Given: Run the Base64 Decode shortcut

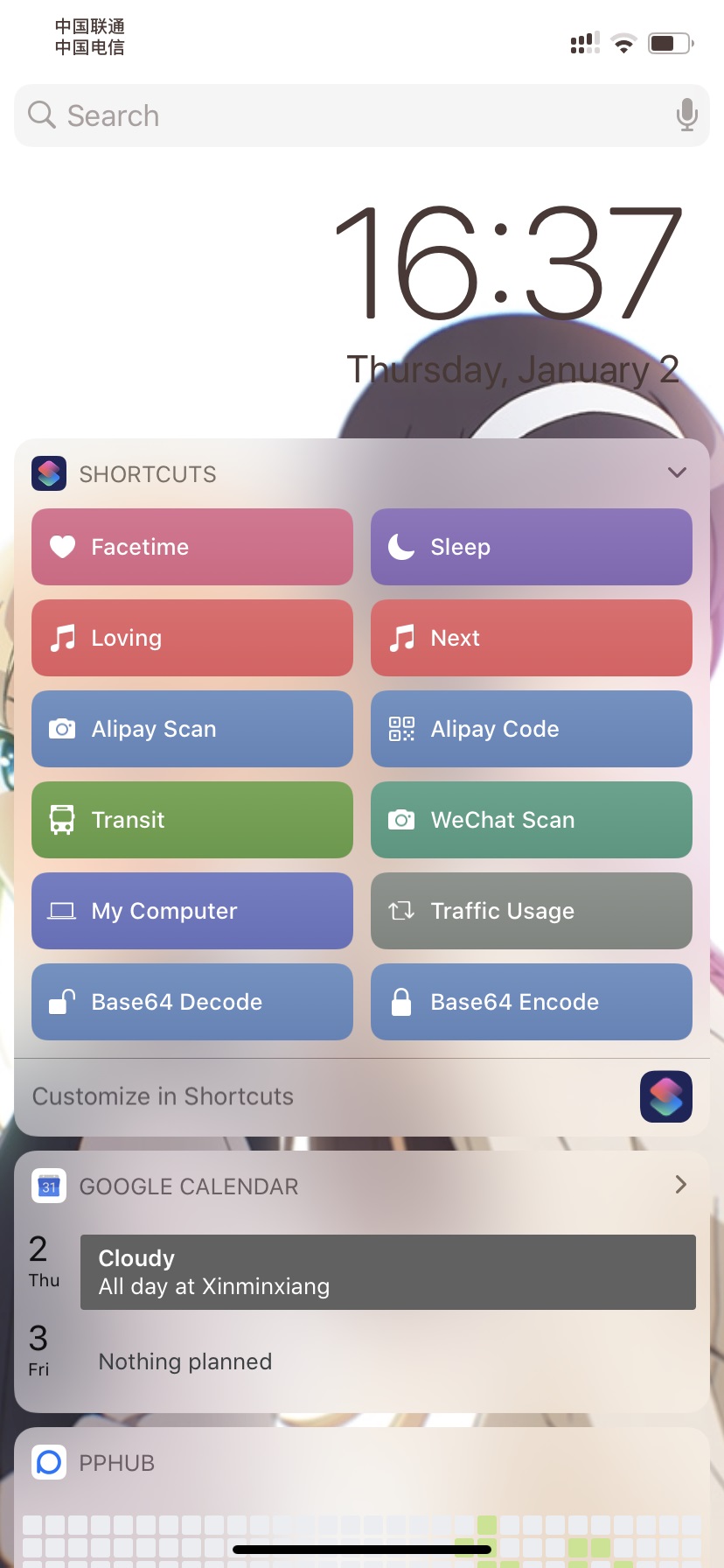Looking at the screenshot, I should click(x=192, y=1002).
